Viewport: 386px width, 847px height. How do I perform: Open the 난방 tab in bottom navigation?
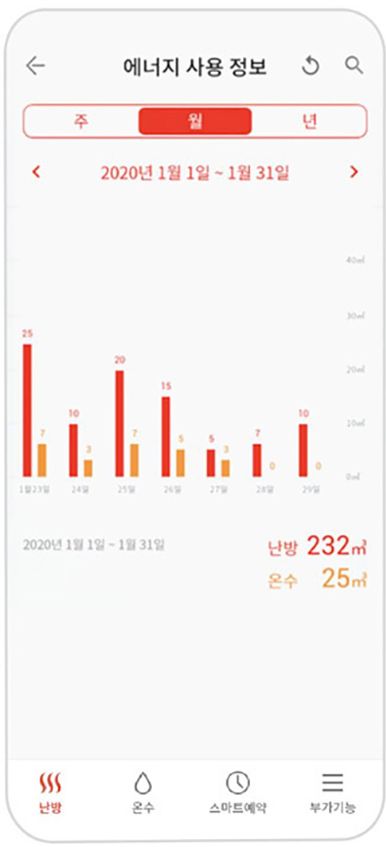pos(50,792)
